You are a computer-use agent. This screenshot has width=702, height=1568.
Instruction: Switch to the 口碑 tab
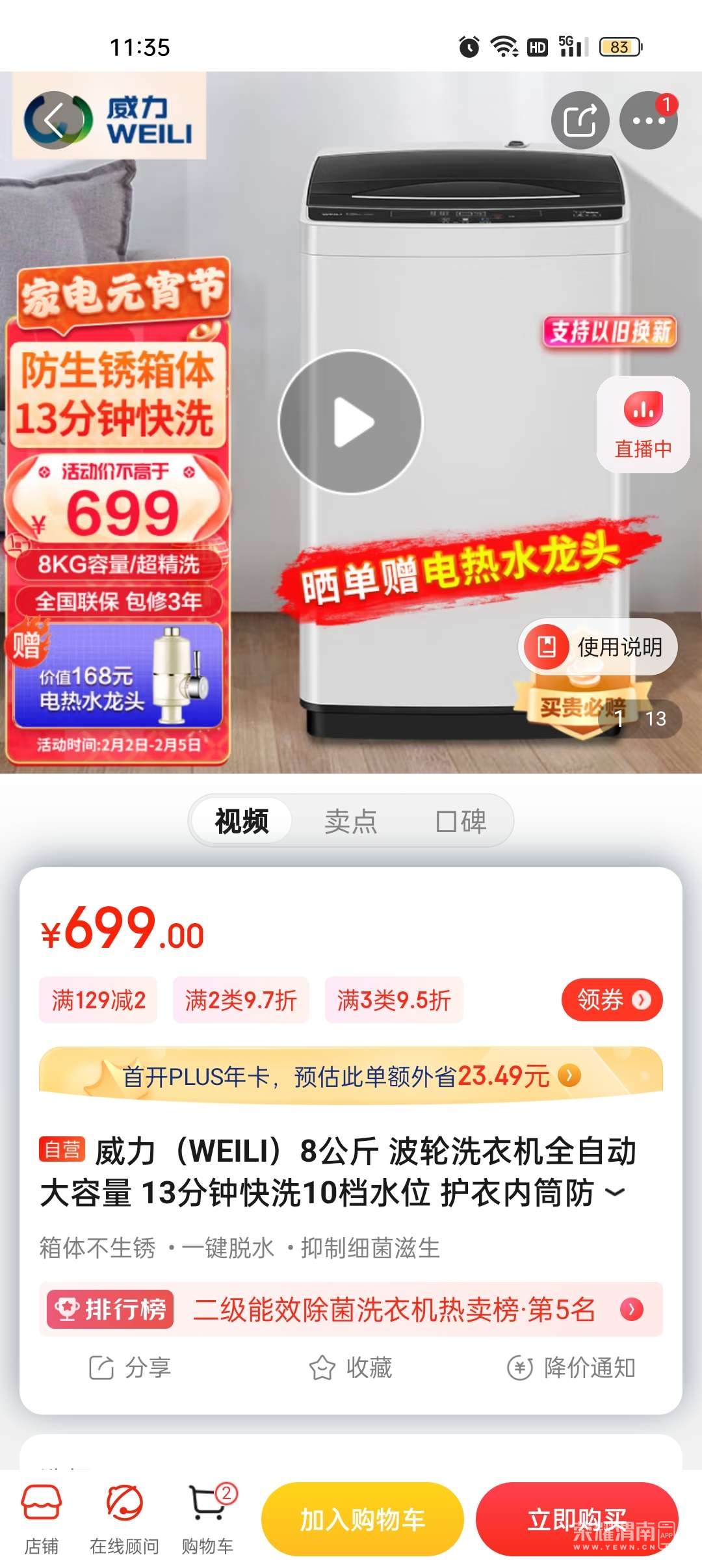(461, 821)
